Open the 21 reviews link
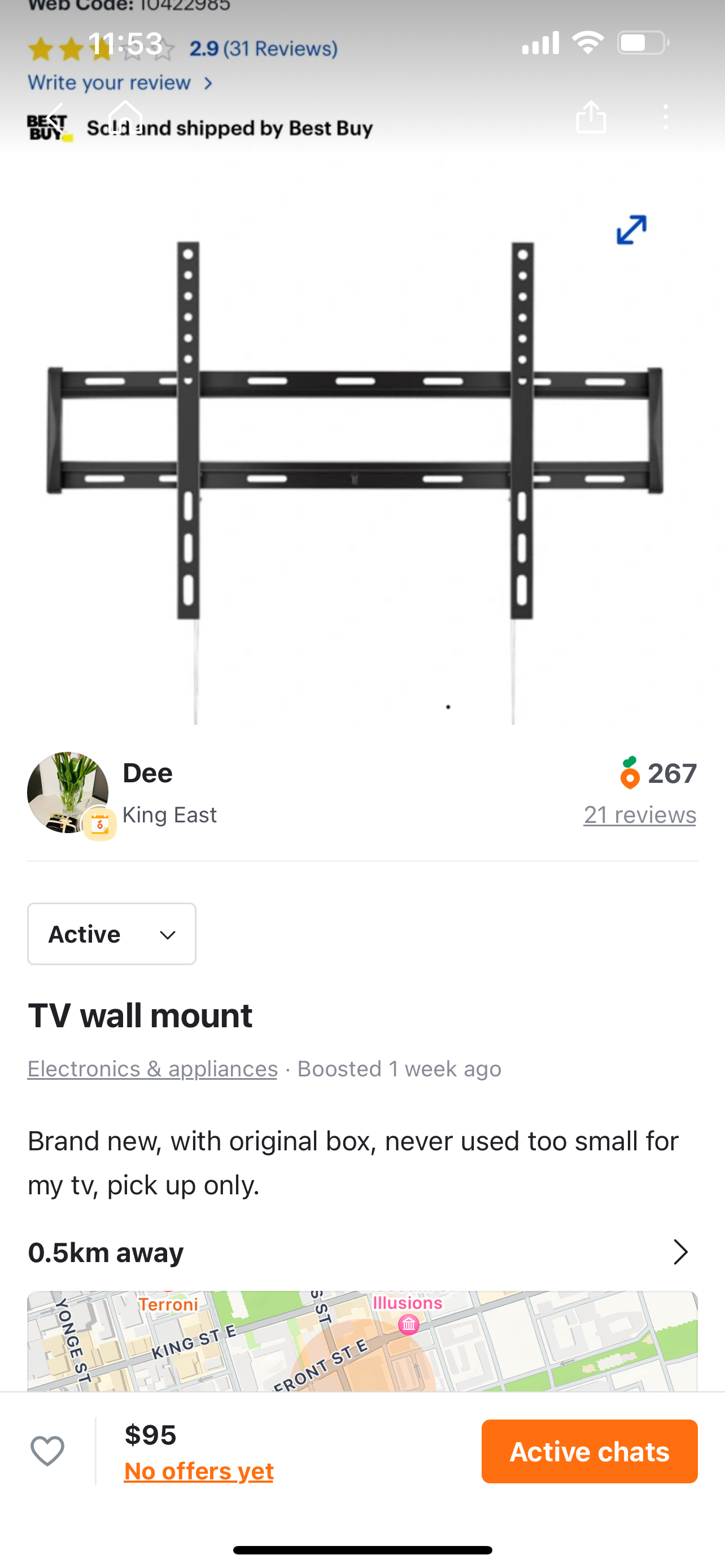The width and height of the screenshot is (725, 1568). (639, 814)
